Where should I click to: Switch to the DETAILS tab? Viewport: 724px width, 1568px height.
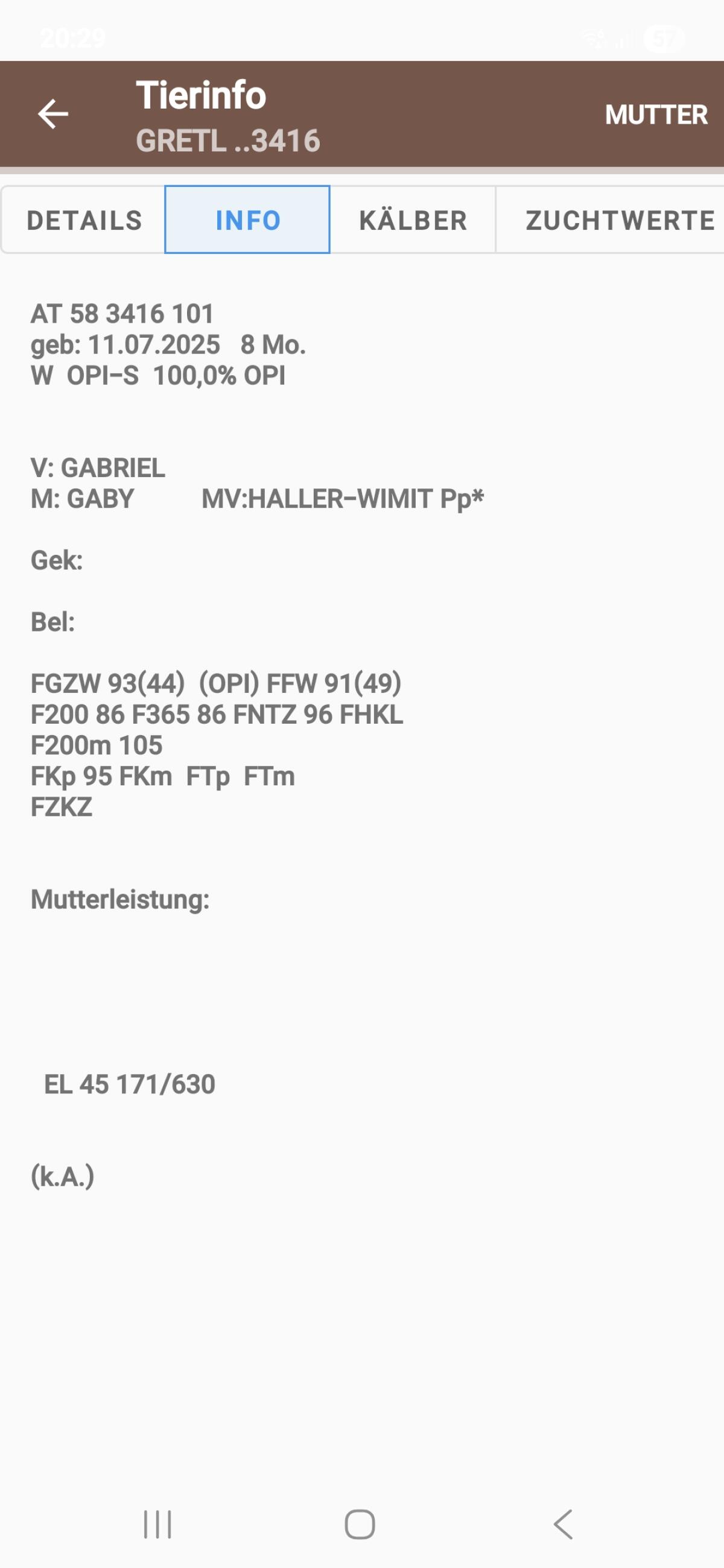tap(84, 220)
